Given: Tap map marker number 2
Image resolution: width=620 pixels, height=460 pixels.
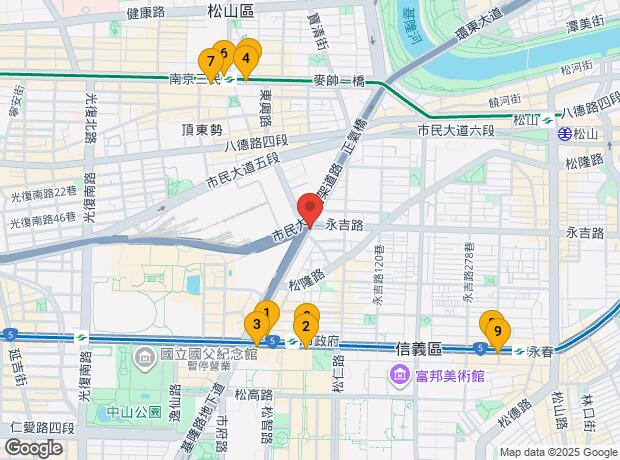Looking at the screenshot, I should click(304, 326).
